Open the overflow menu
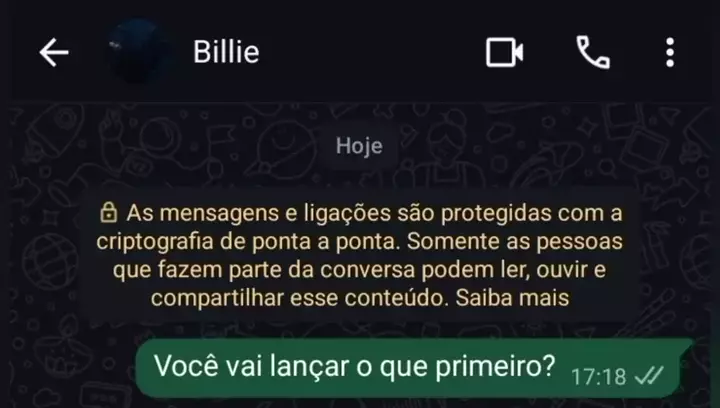 pyautogui.click(x=670, y=53)
